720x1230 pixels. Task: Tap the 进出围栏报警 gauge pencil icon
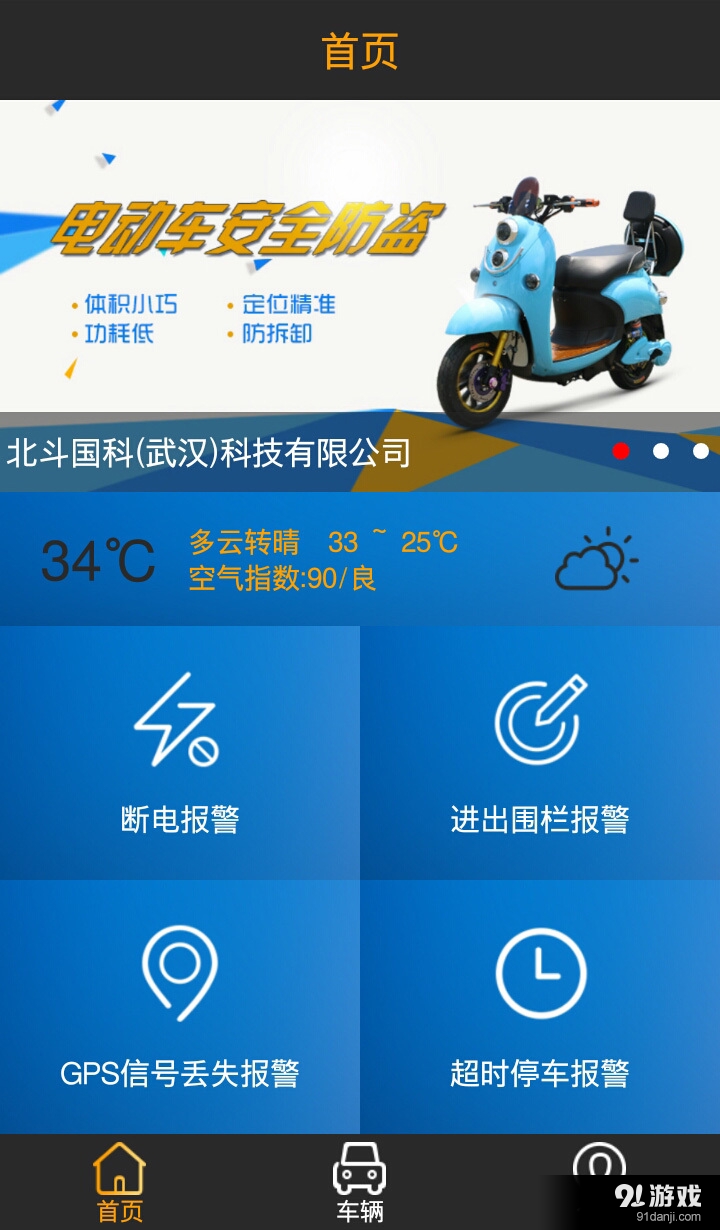540,720
